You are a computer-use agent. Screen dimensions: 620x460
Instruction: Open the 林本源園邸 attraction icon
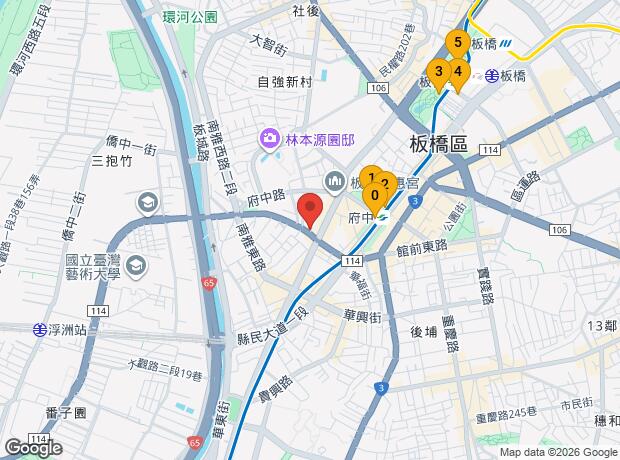click(270, 141)
